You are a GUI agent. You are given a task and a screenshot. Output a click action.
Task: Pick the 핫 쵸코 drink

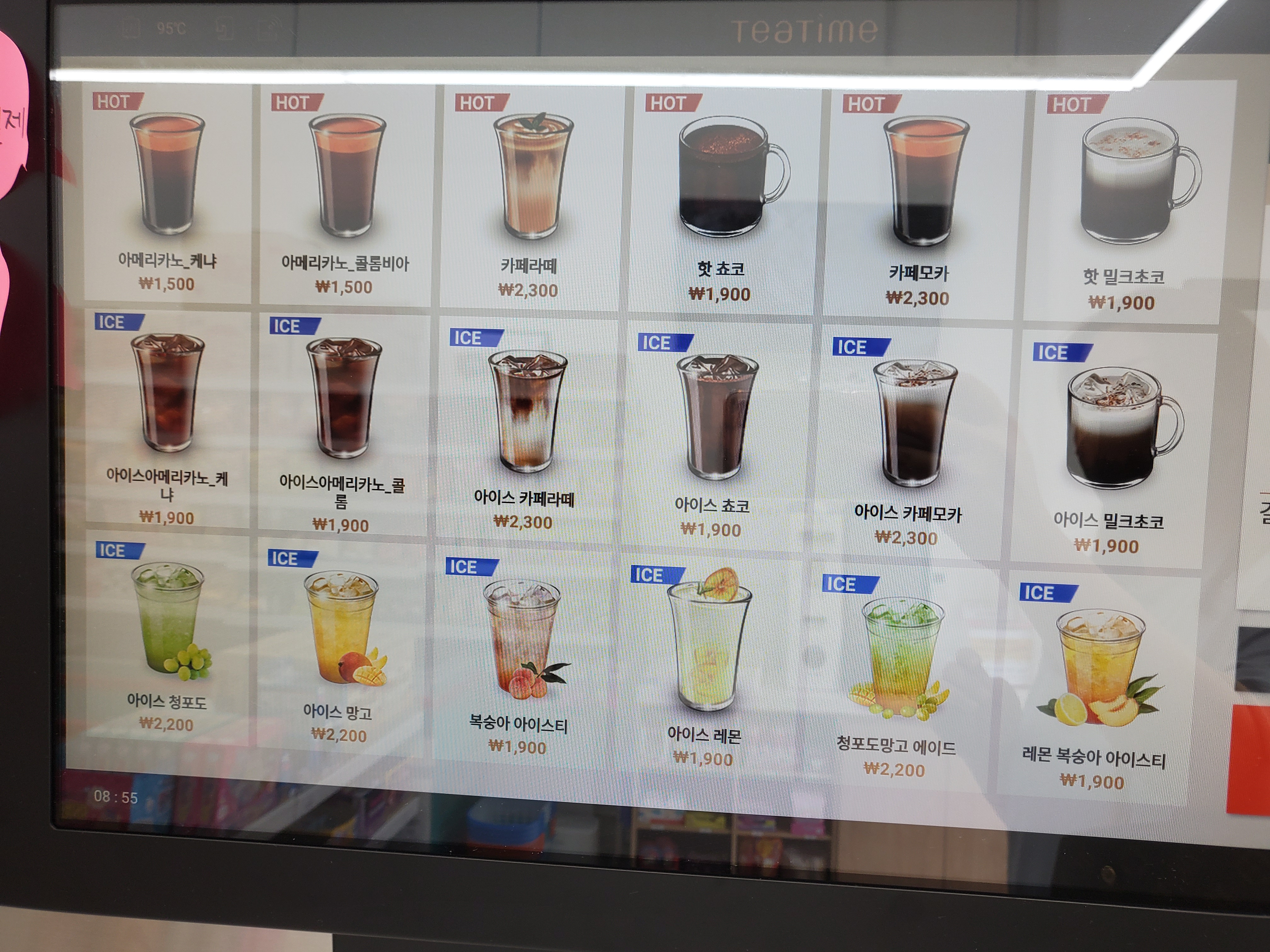pos(721,201)
